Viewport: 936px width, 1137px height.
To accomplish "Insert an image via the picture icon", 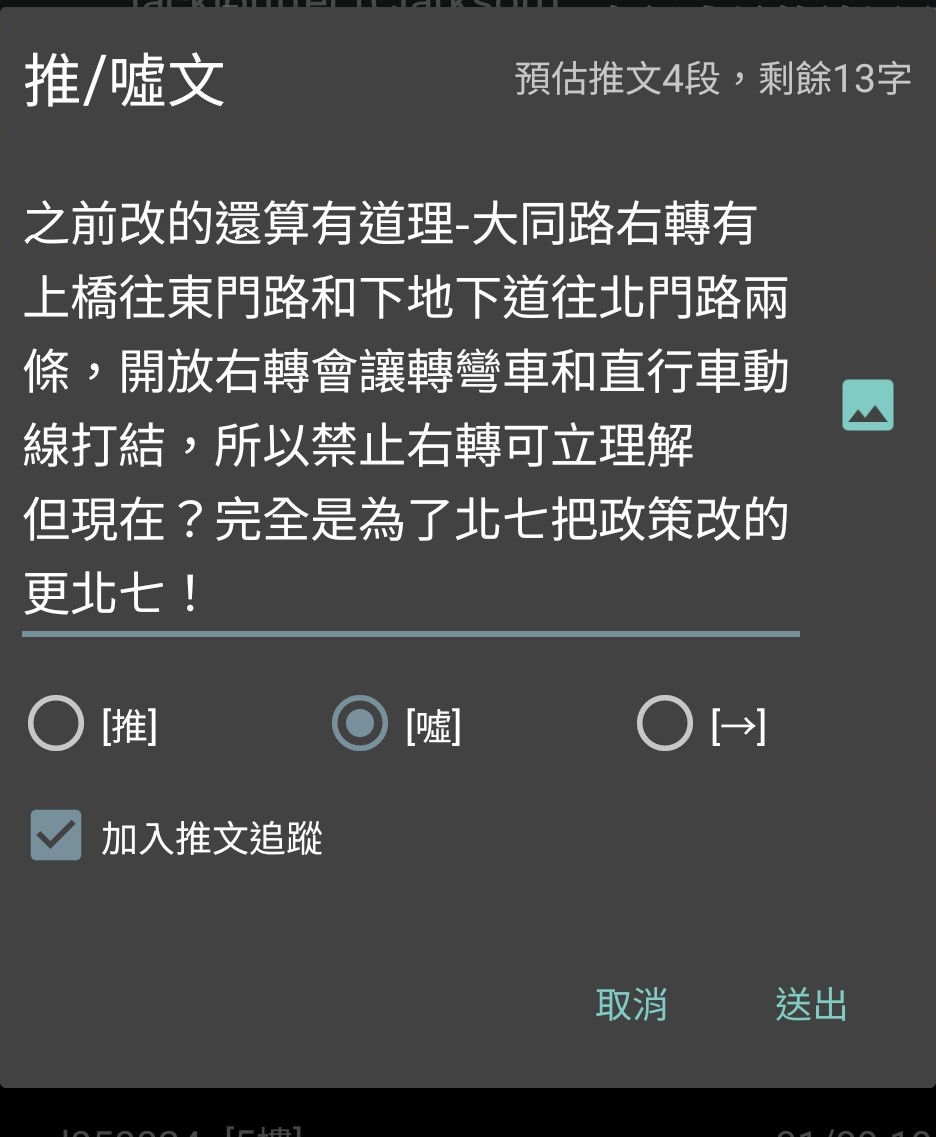I will (x=867, y=405).
